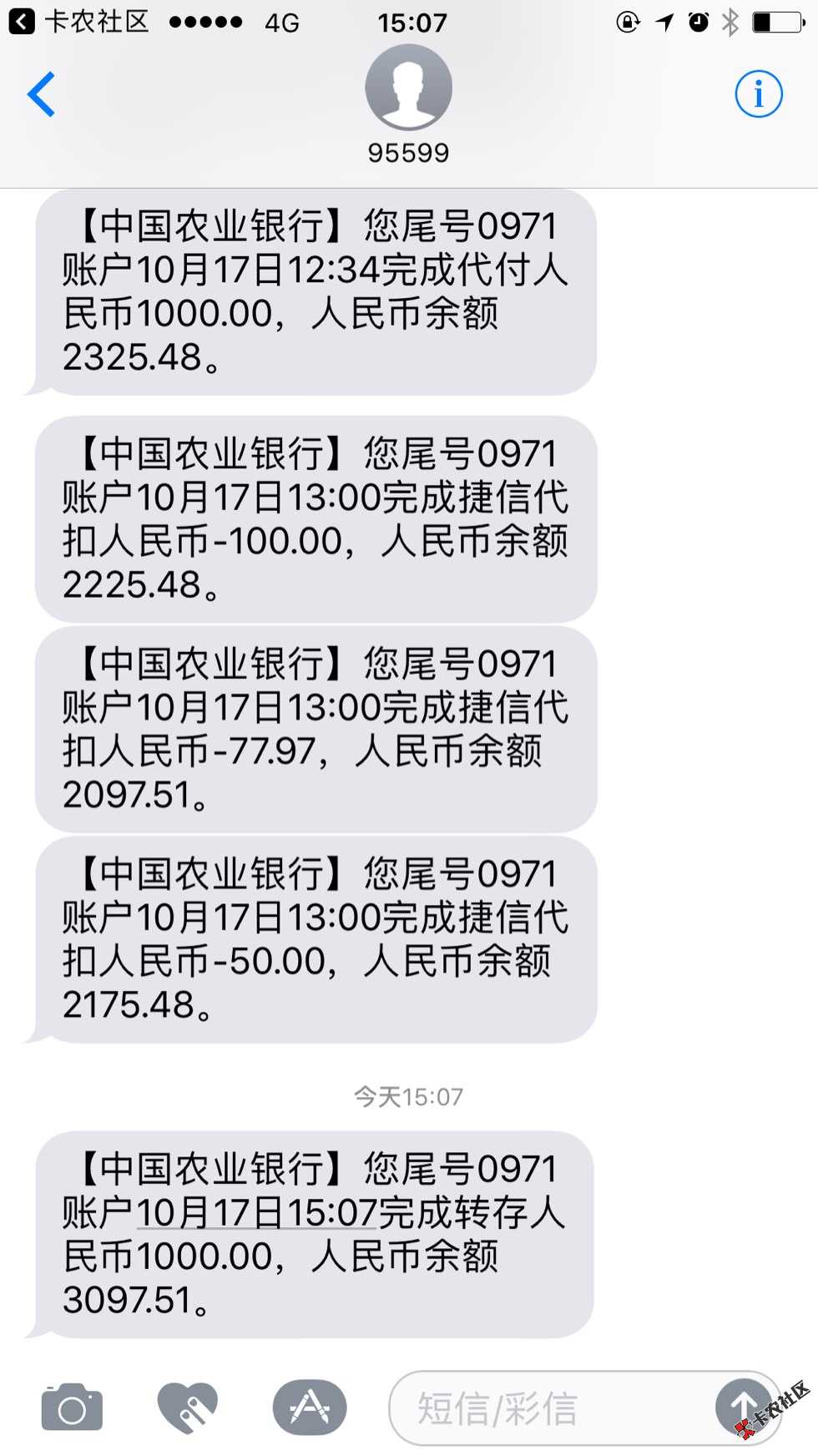
Task: Open details info for 95599
Action: point(758,94)
